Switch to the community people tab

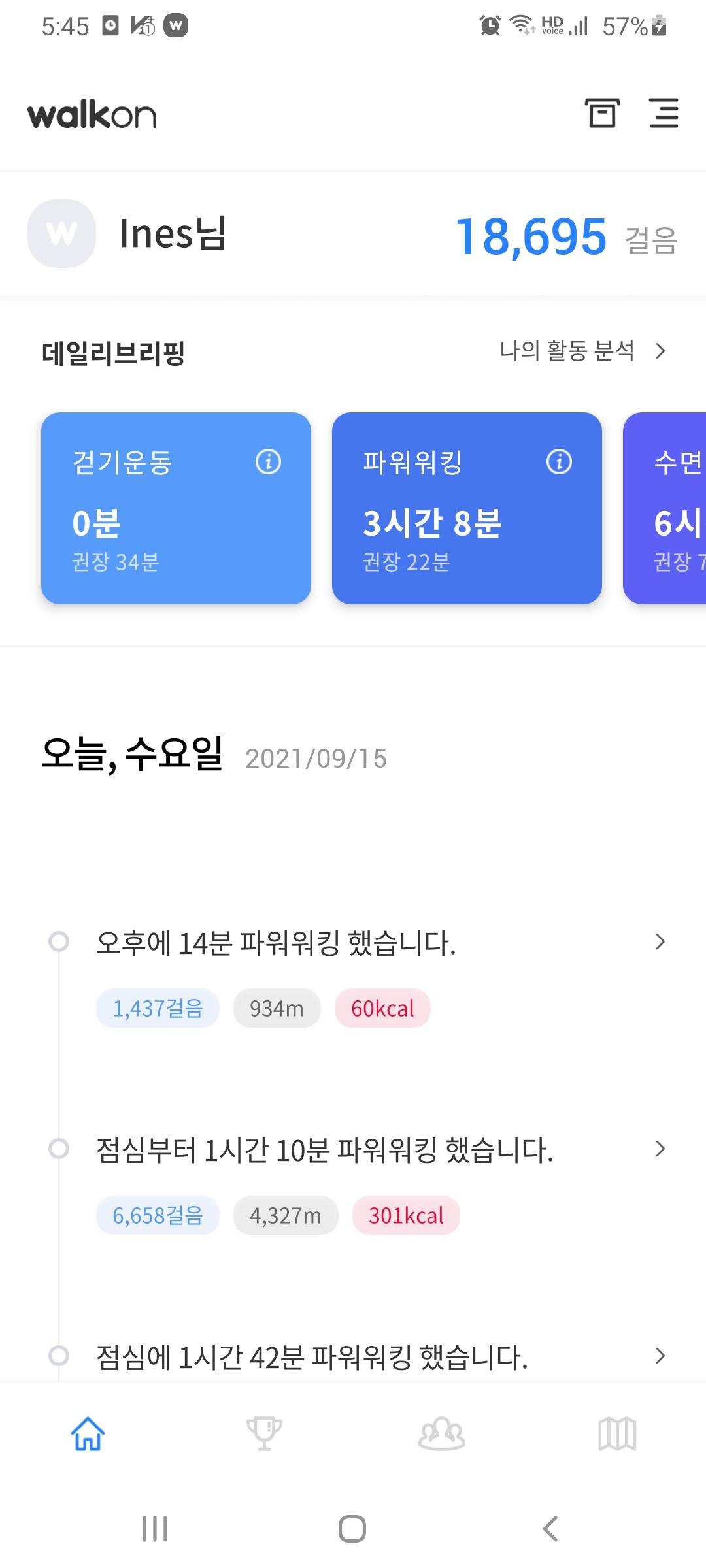441,1434
